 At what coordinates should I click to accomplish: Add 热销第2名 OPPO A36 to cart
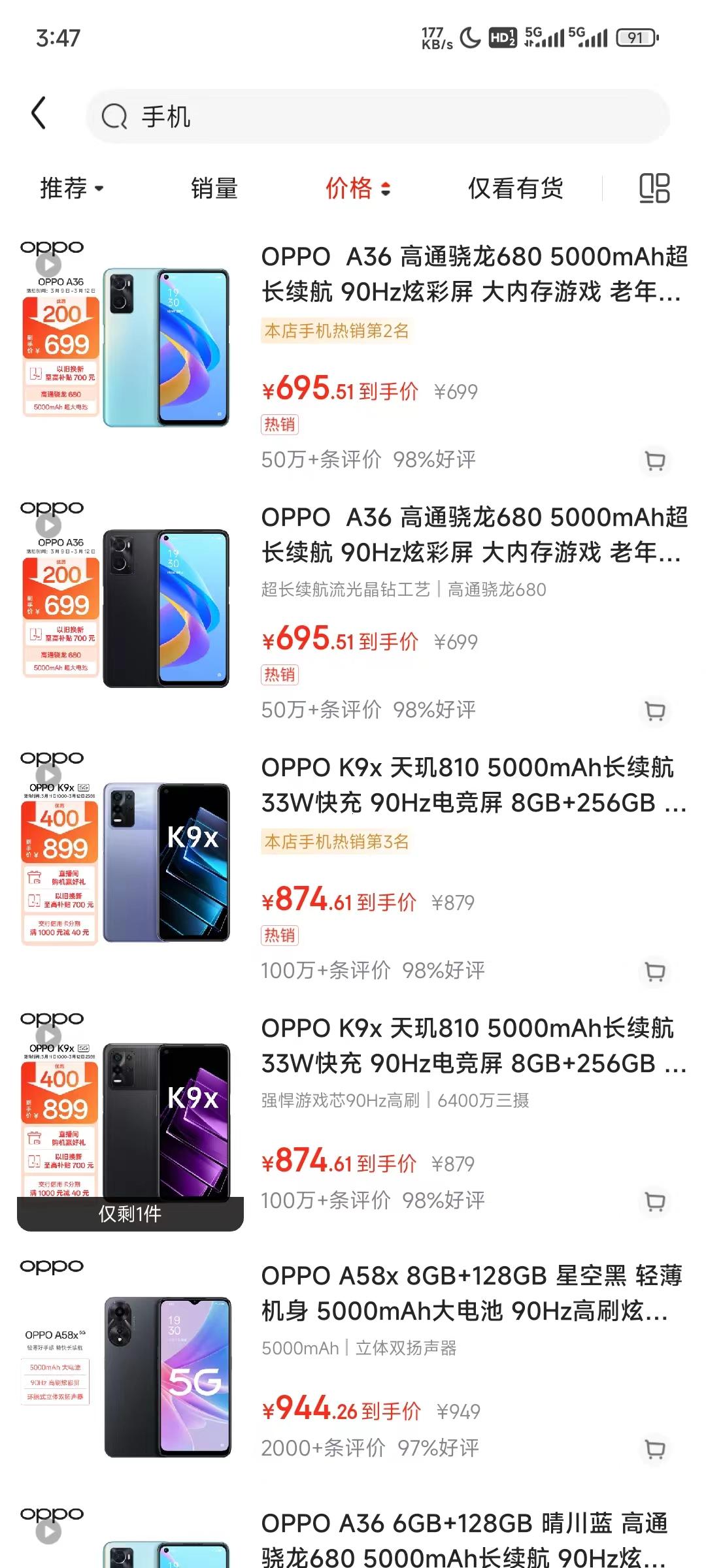(x=655, y=461)
